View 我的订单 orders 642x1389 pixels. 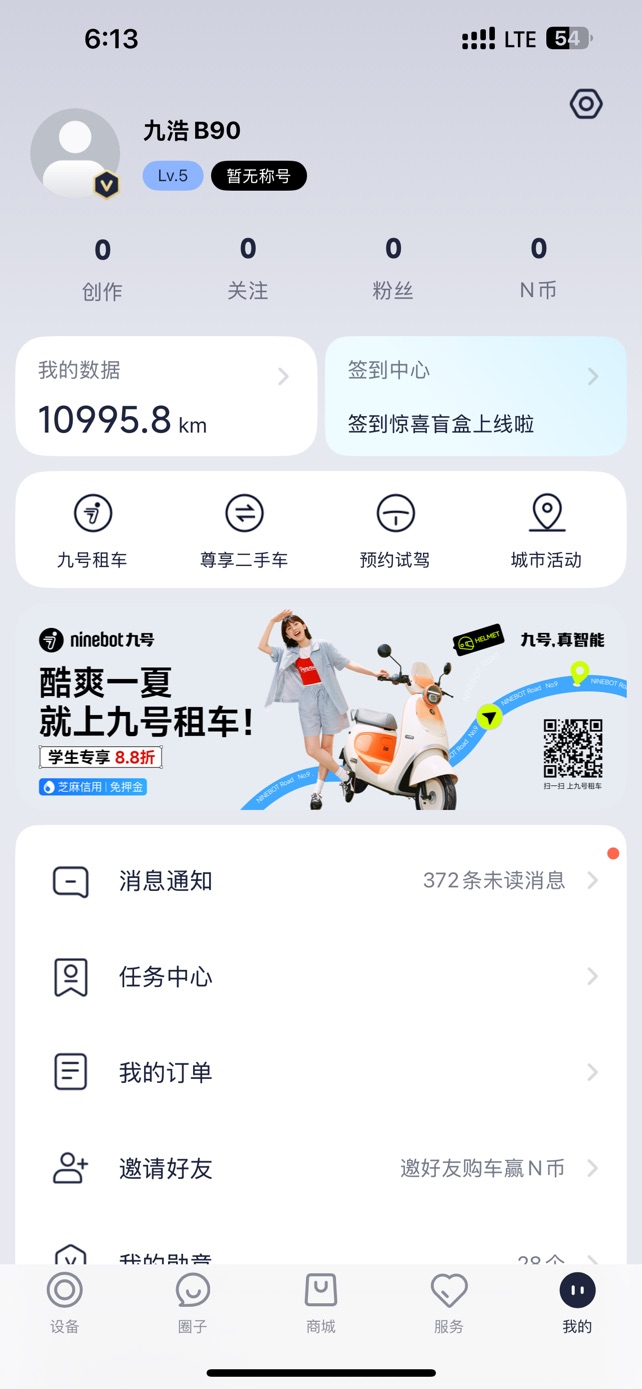(x=321, y=1073)
